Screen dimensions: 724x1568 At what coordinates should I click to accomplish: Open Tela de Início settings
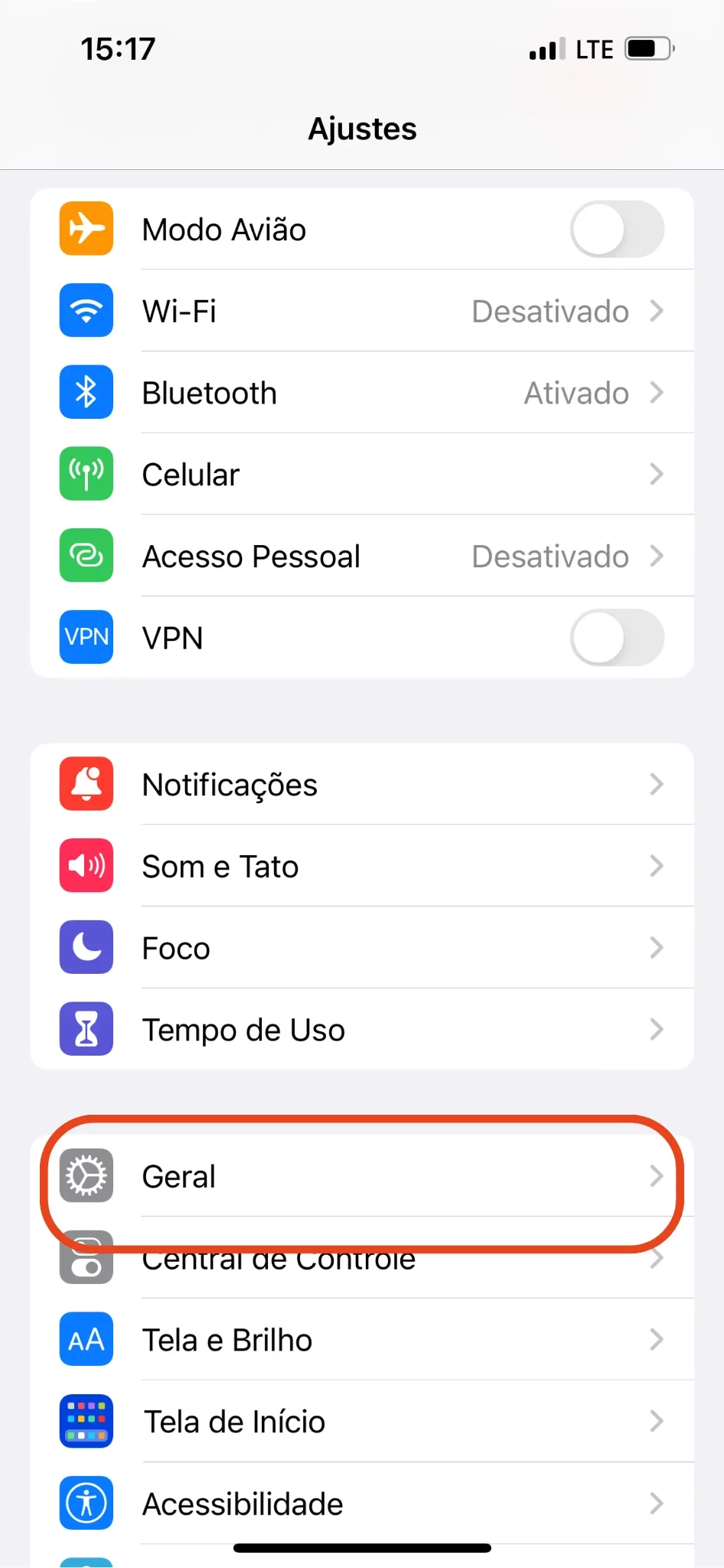point(362,1422)
